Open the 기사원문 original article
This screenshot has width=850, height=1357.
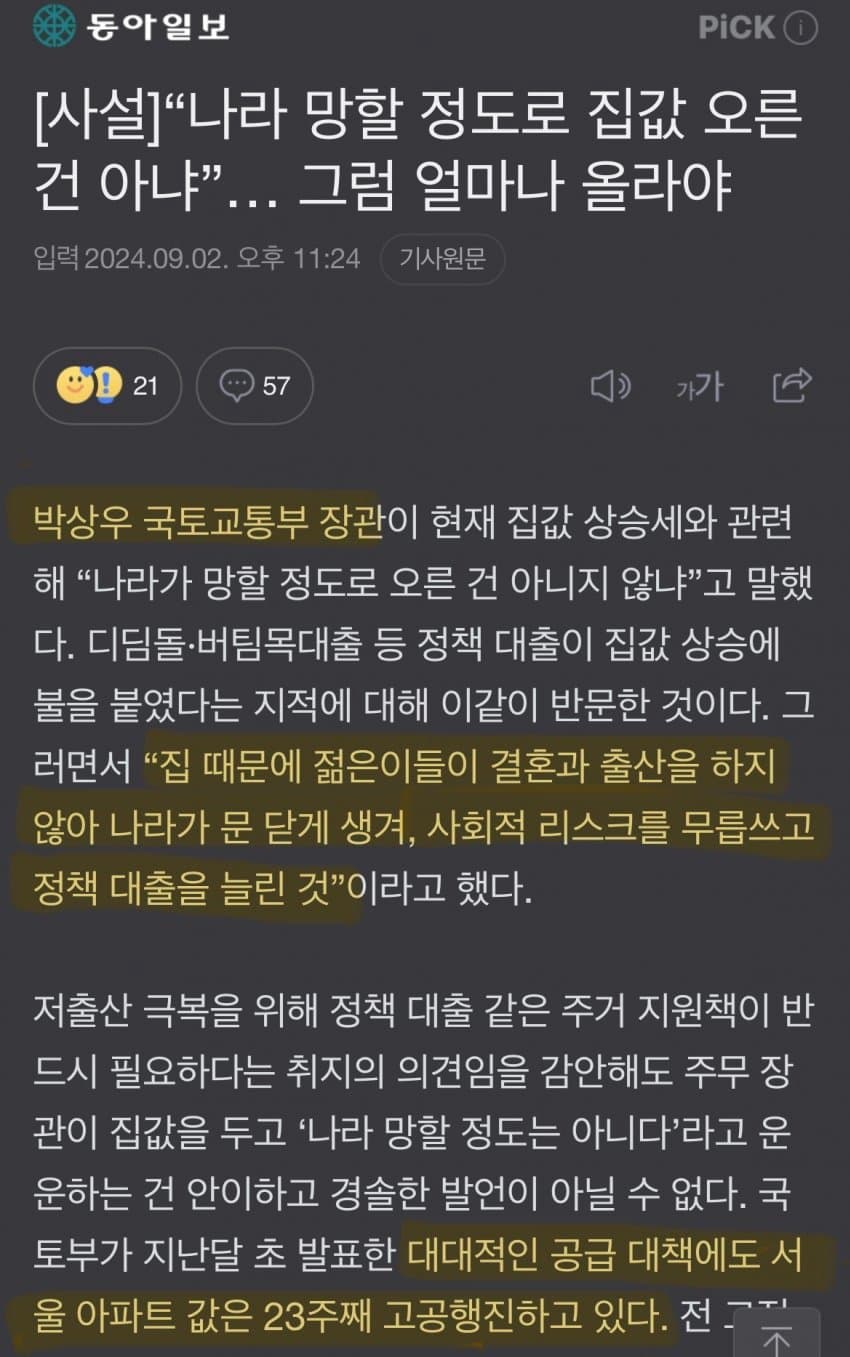tap(442, 260)
